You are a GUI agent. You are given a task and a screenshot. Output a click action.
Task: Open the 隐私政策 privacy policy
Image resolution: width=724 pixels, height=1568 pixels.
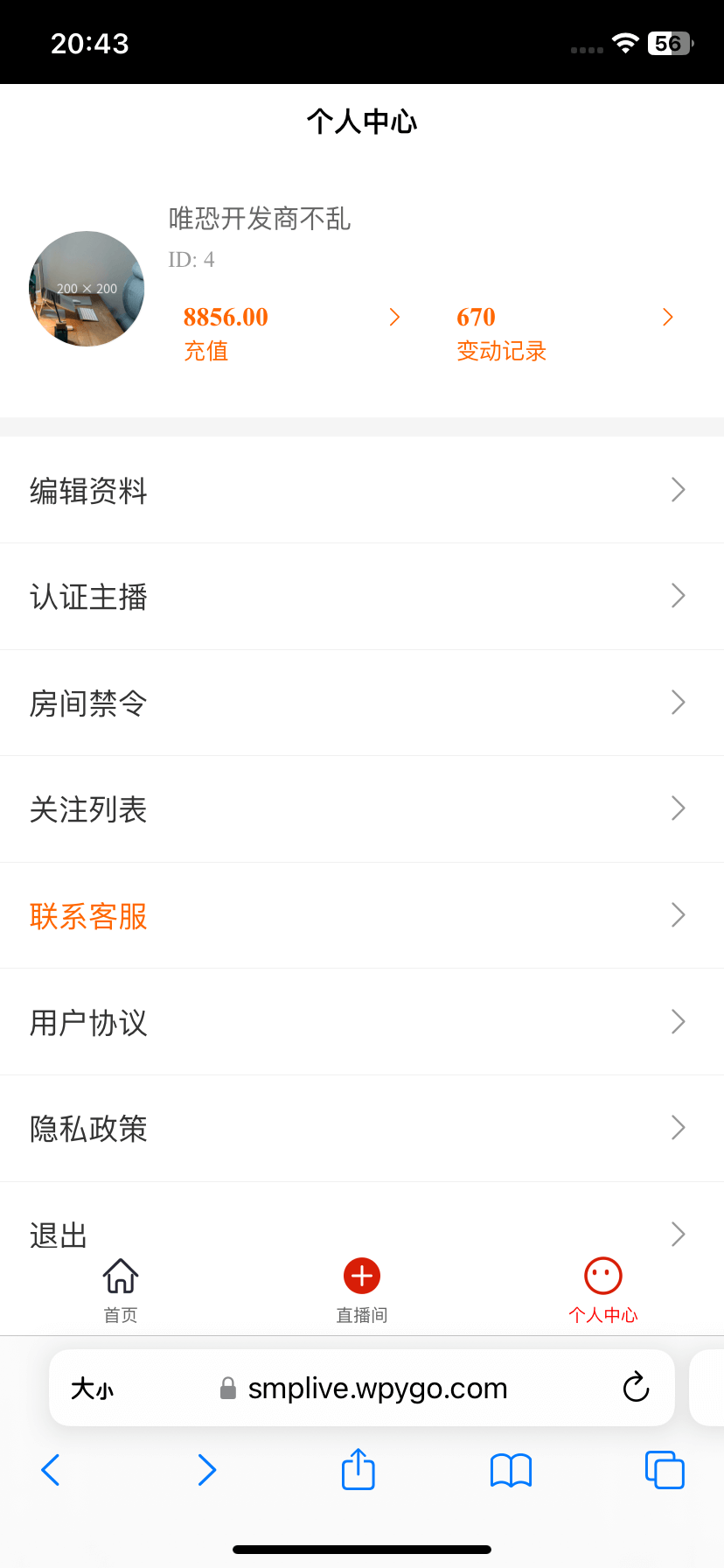88,1129
